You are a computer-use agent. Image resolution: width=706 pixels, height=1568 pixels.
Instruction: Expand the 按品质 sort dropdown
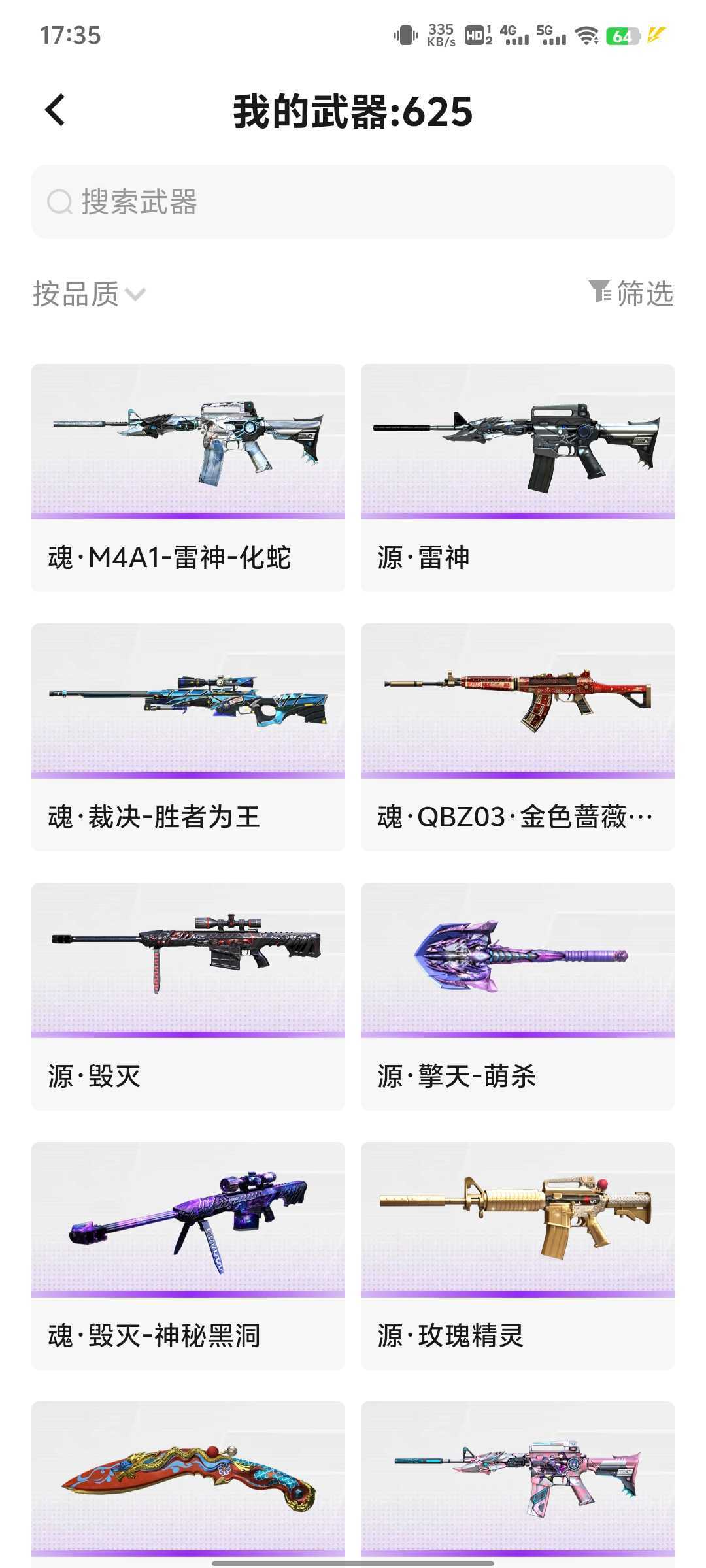(x=89, y=294)
